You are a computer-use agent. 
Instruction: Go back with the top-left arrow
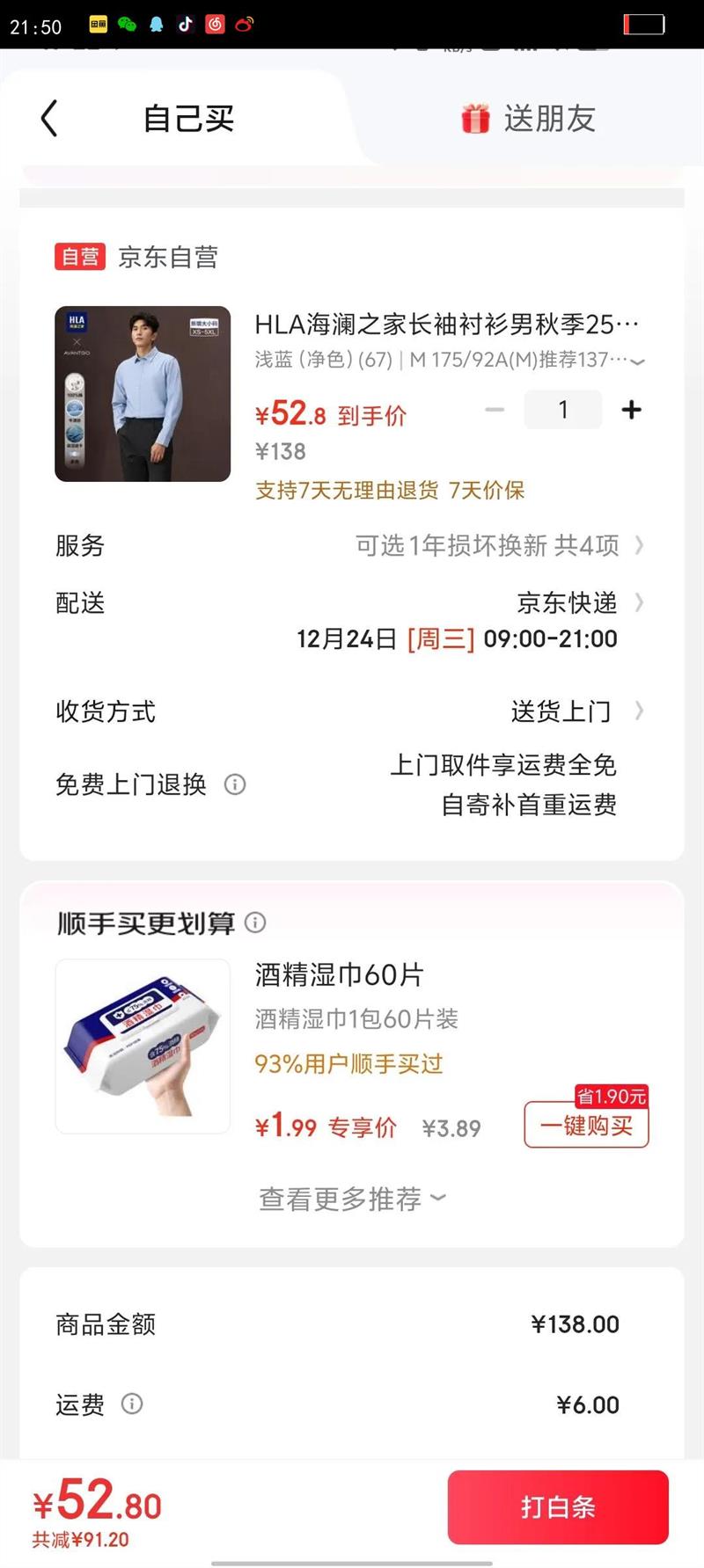point(49,118)
